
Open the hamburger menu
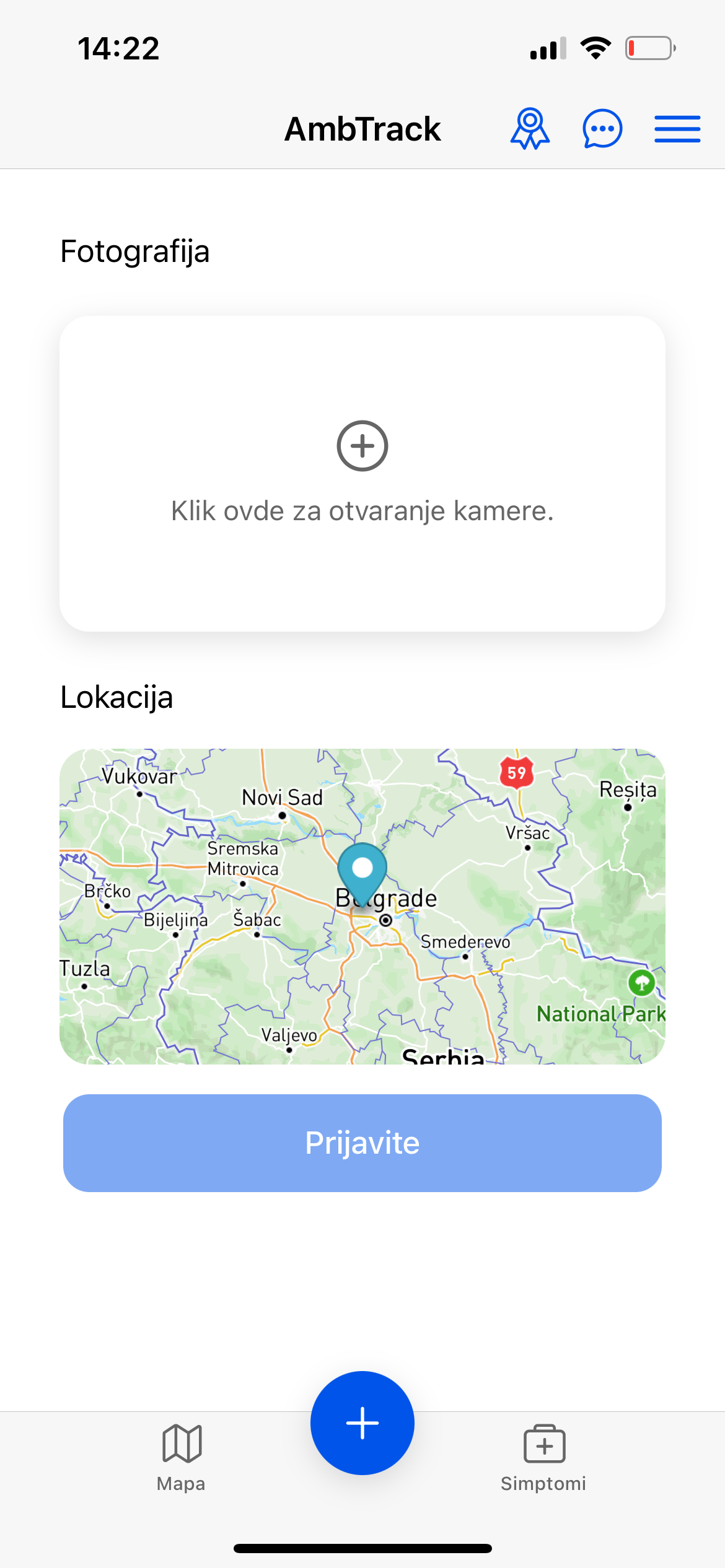coord(677,128)
